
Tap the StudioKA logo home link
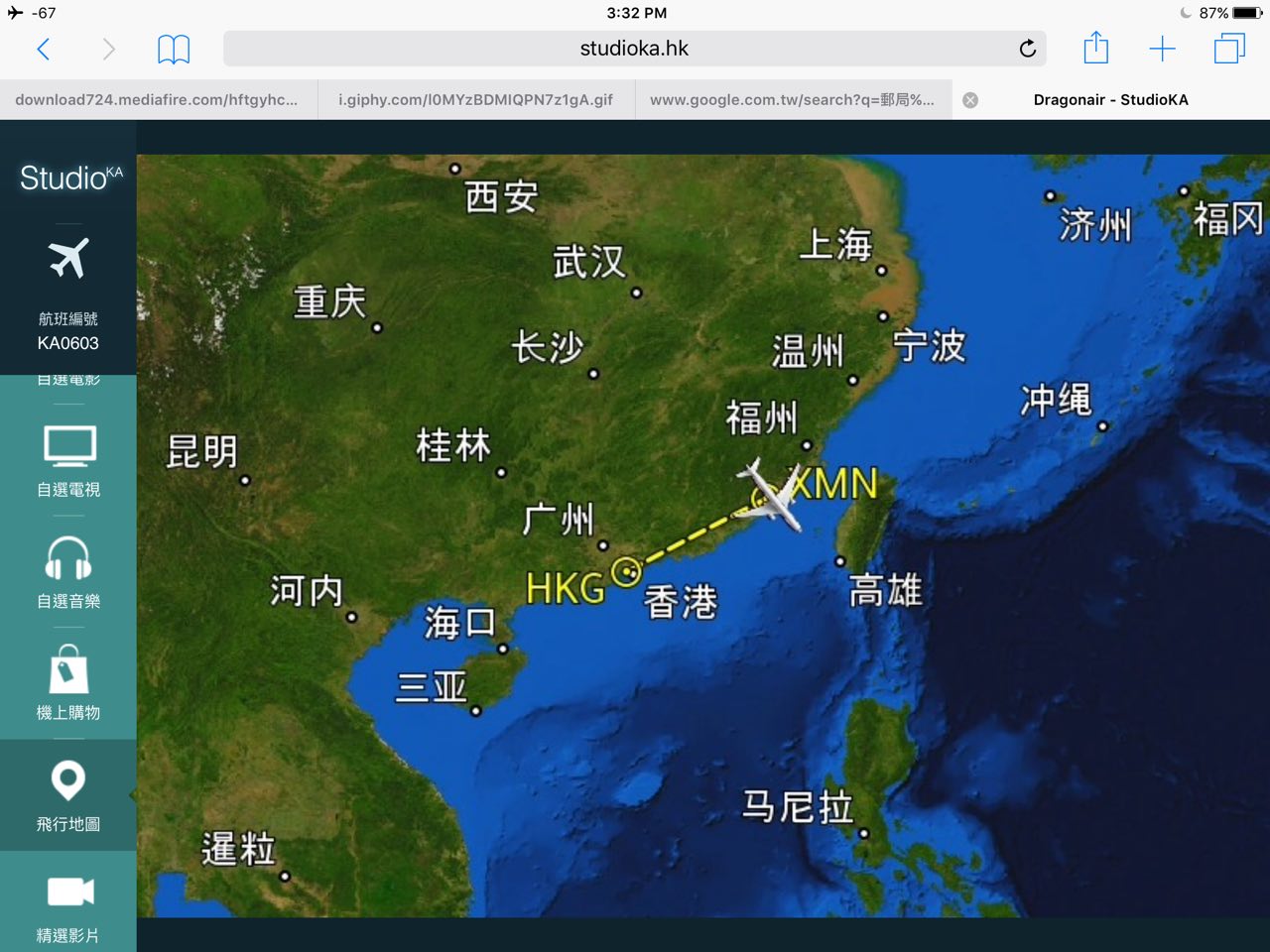tap(70, 178)
